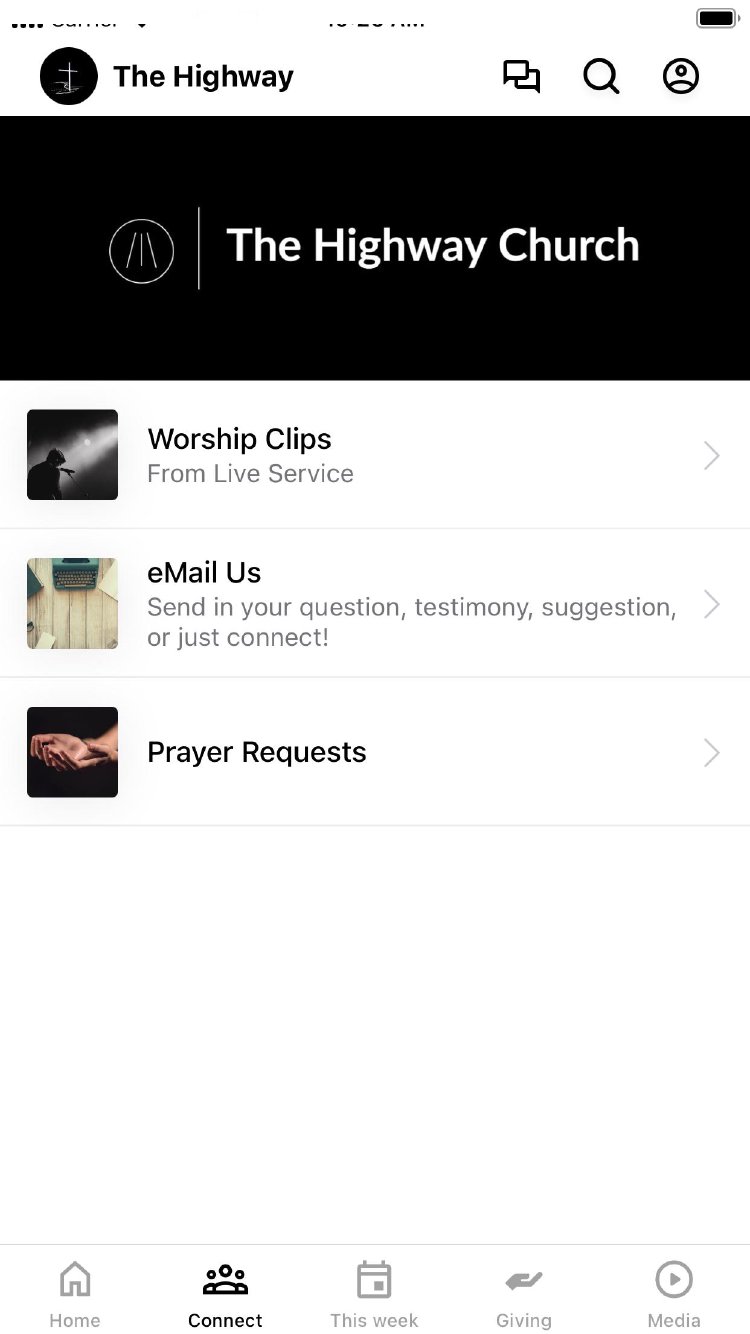Open Prayer Requests

click(x=374, y=752)
